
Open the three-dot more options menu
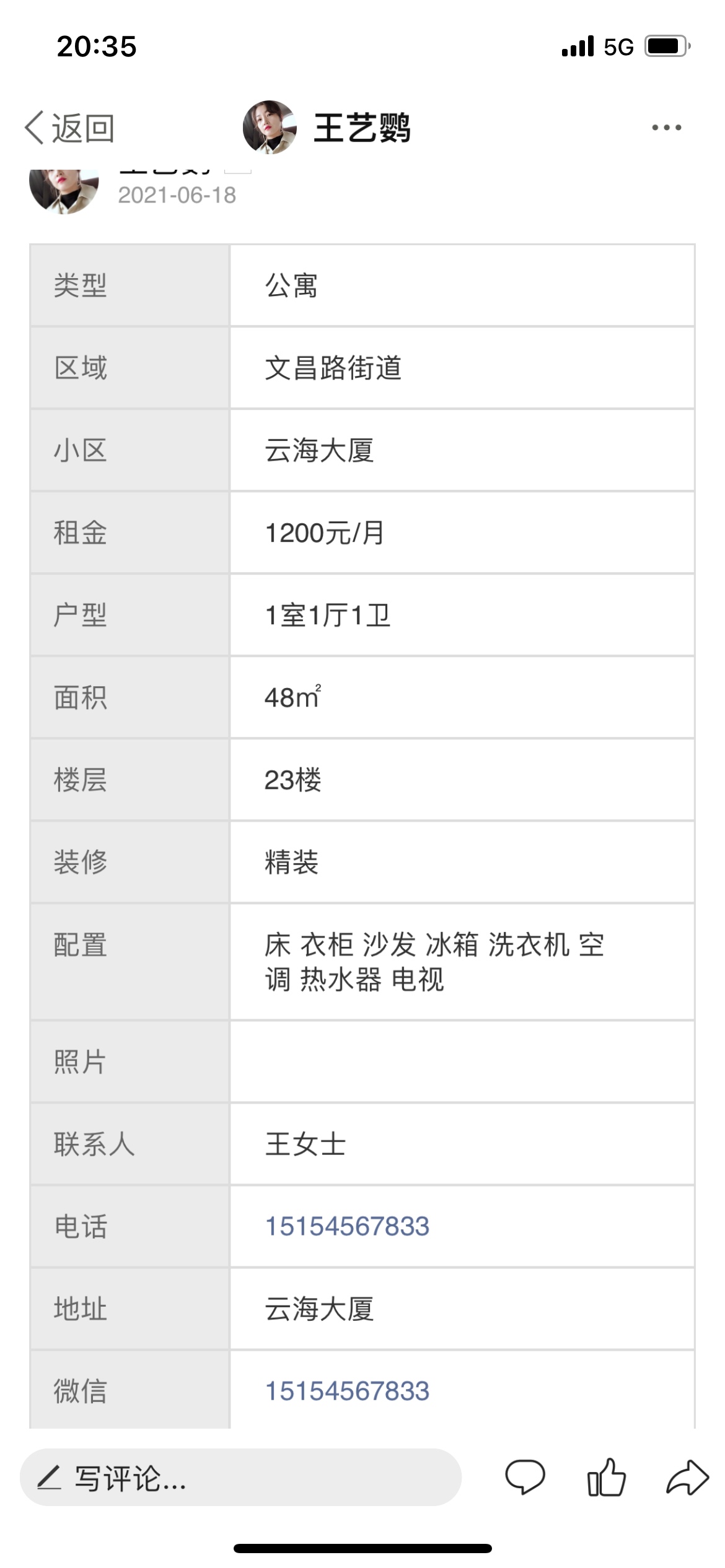coord(666,128)
